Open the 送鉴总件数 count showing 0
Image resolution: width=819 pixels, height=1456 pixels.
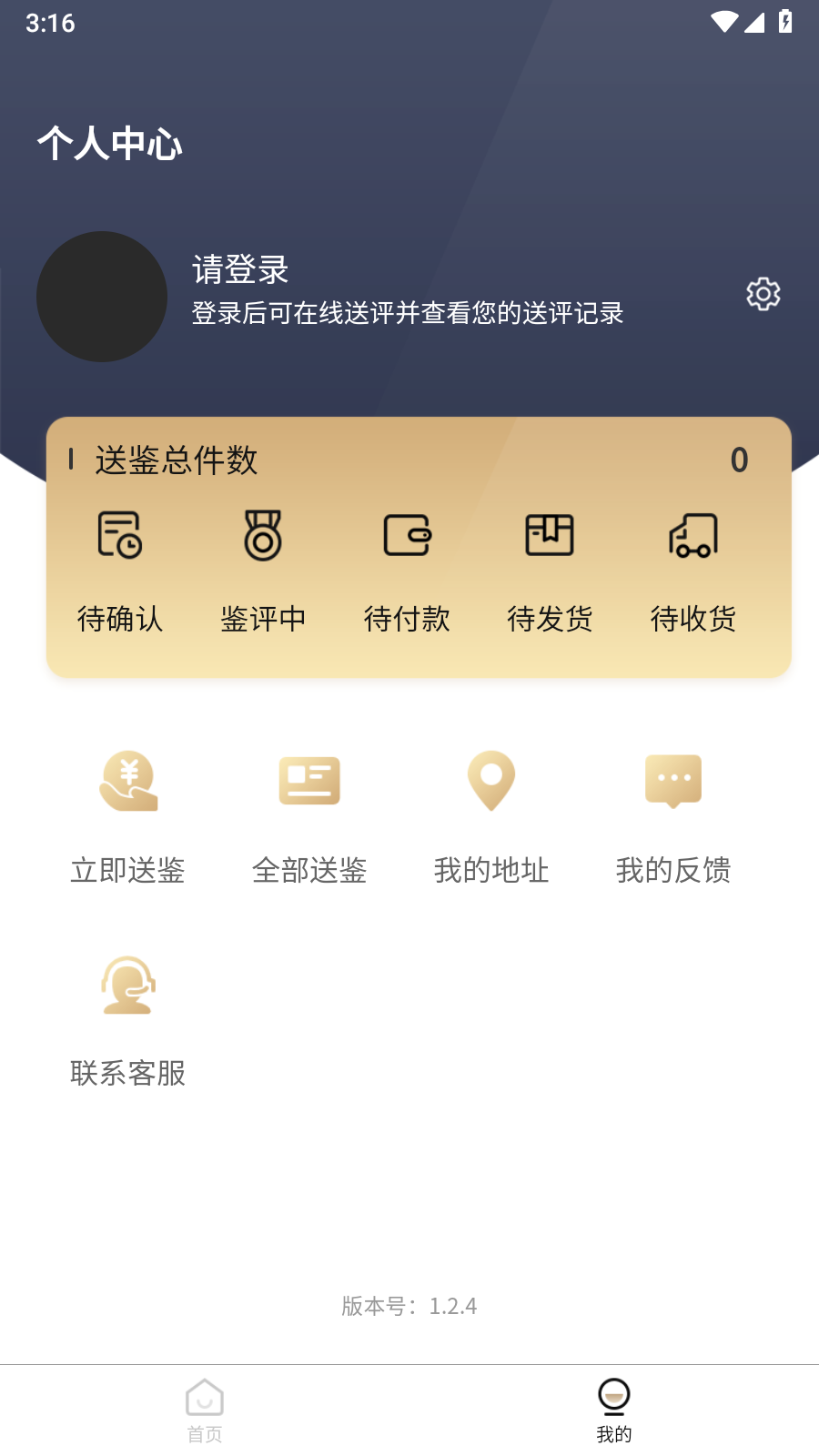[x=740, y=461]
